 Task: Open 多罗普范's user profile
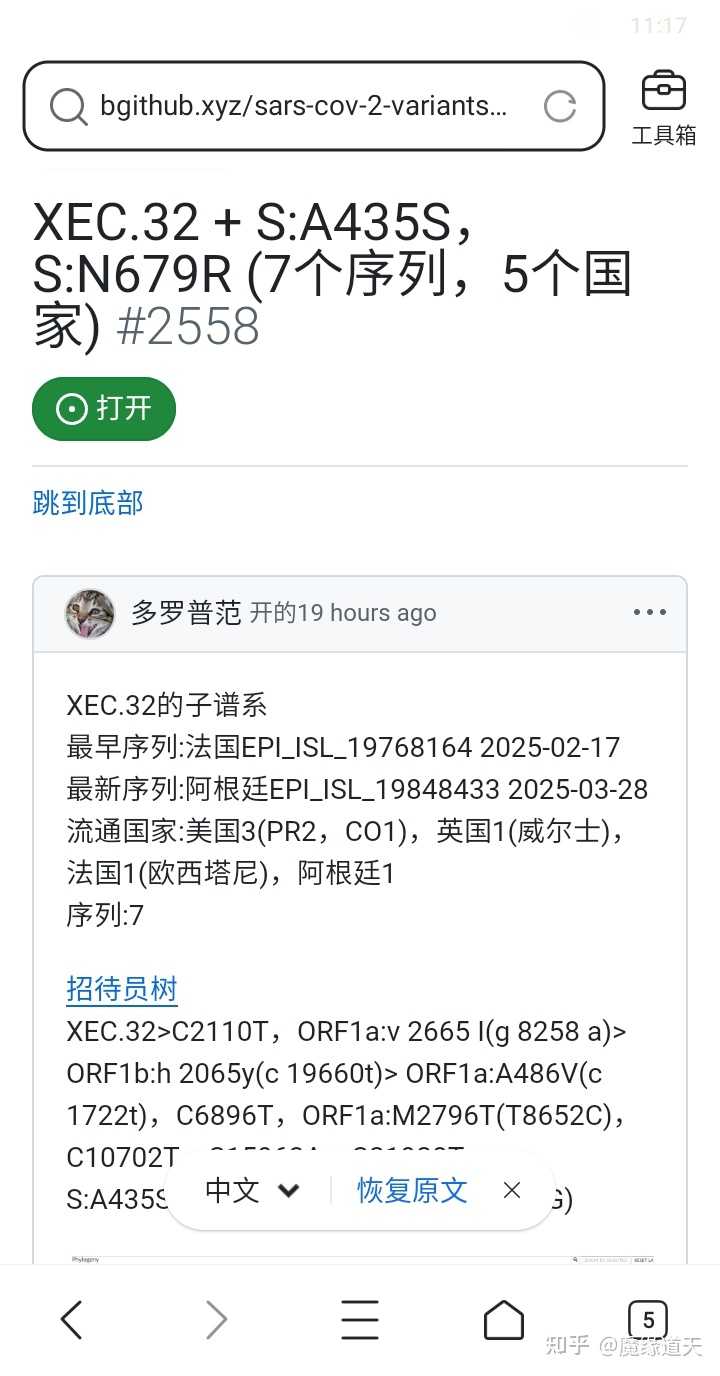186,613
